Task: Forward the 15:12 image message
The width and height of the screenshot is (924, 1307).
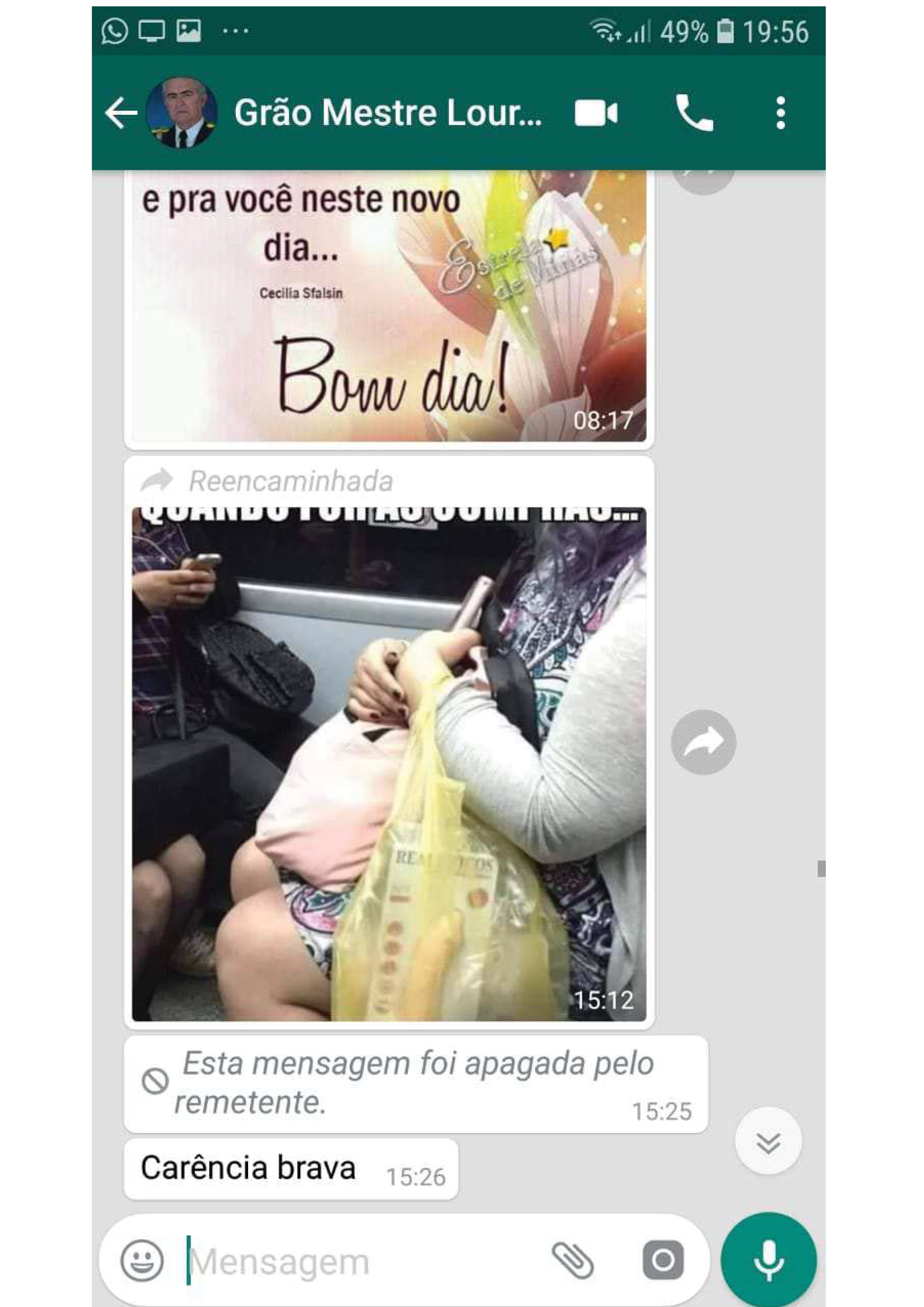Action: [703, 742]
